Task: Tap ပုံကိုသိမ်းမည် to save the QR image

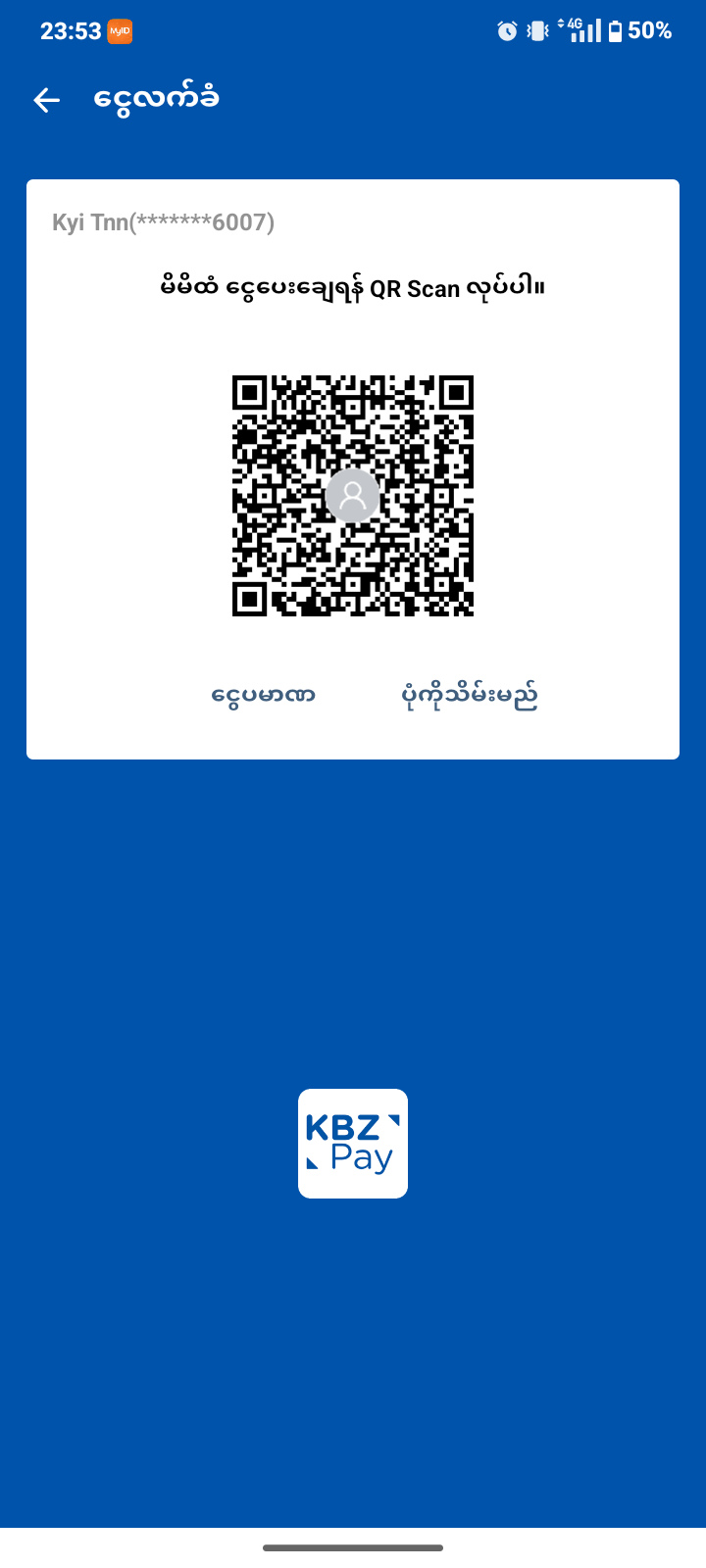Action: tap(469, 696)
